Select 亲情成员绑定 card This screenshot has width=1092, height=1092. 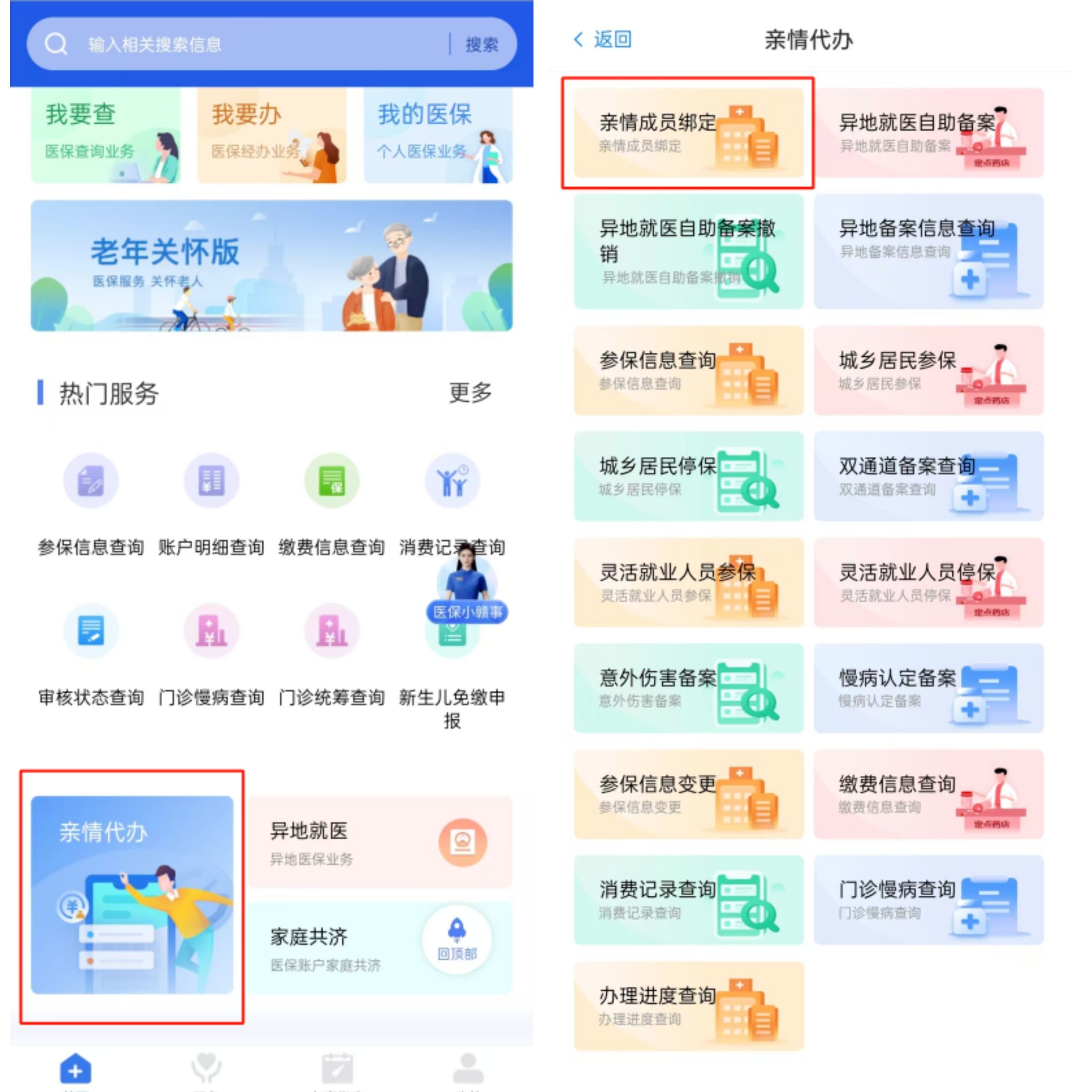688,133
